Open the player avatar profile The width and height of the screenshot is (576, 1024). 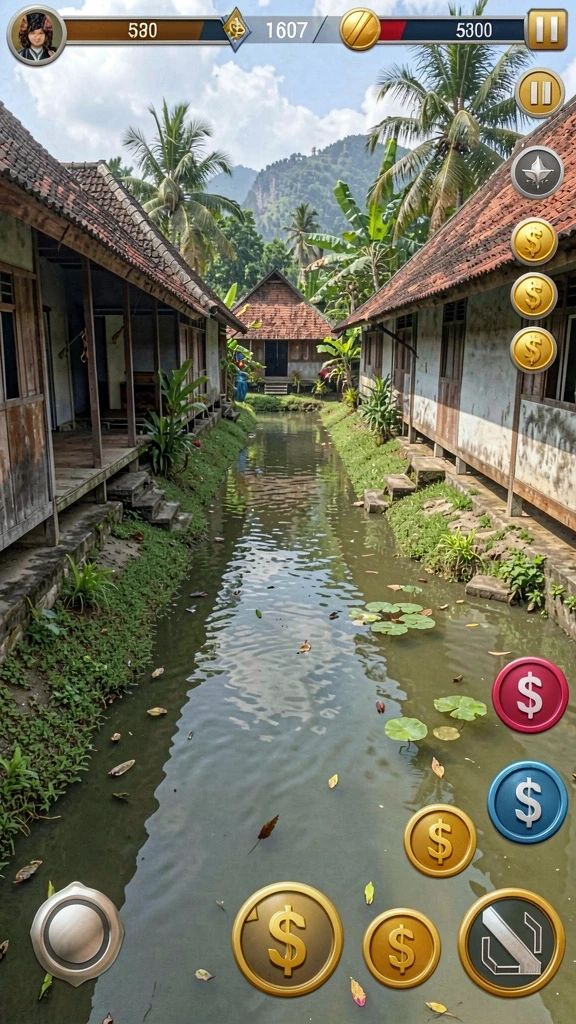[37, 35]
